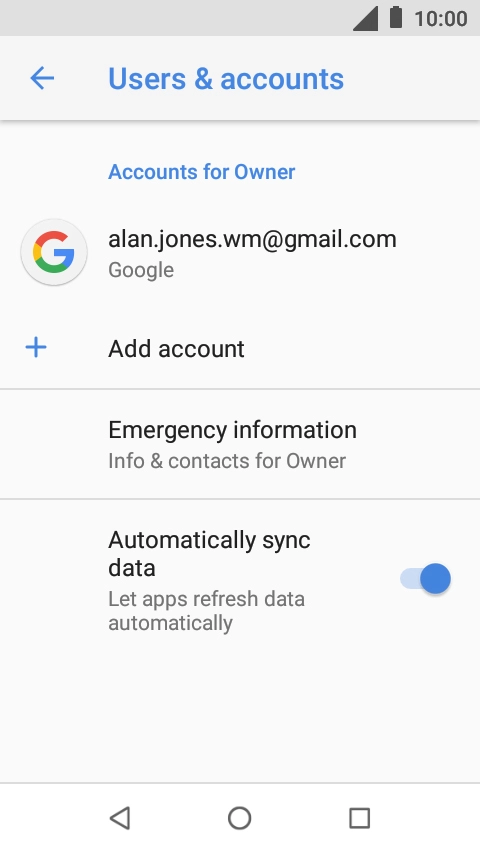Screen dimensions: 480x854
Task: Turn off Automatically sync data
Action: click(425, 578)
